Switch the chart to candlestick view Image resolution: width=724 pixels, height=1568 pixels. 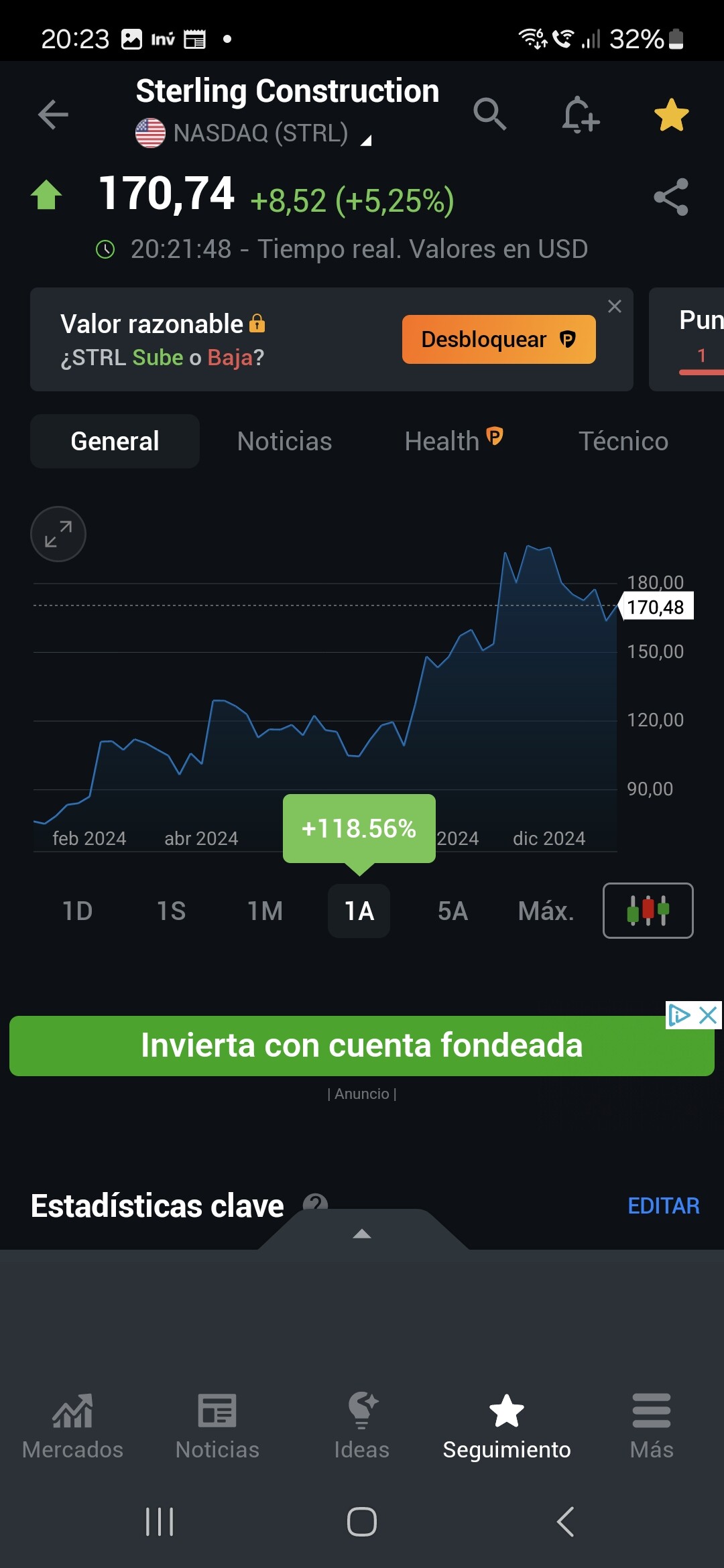(648, 911)
